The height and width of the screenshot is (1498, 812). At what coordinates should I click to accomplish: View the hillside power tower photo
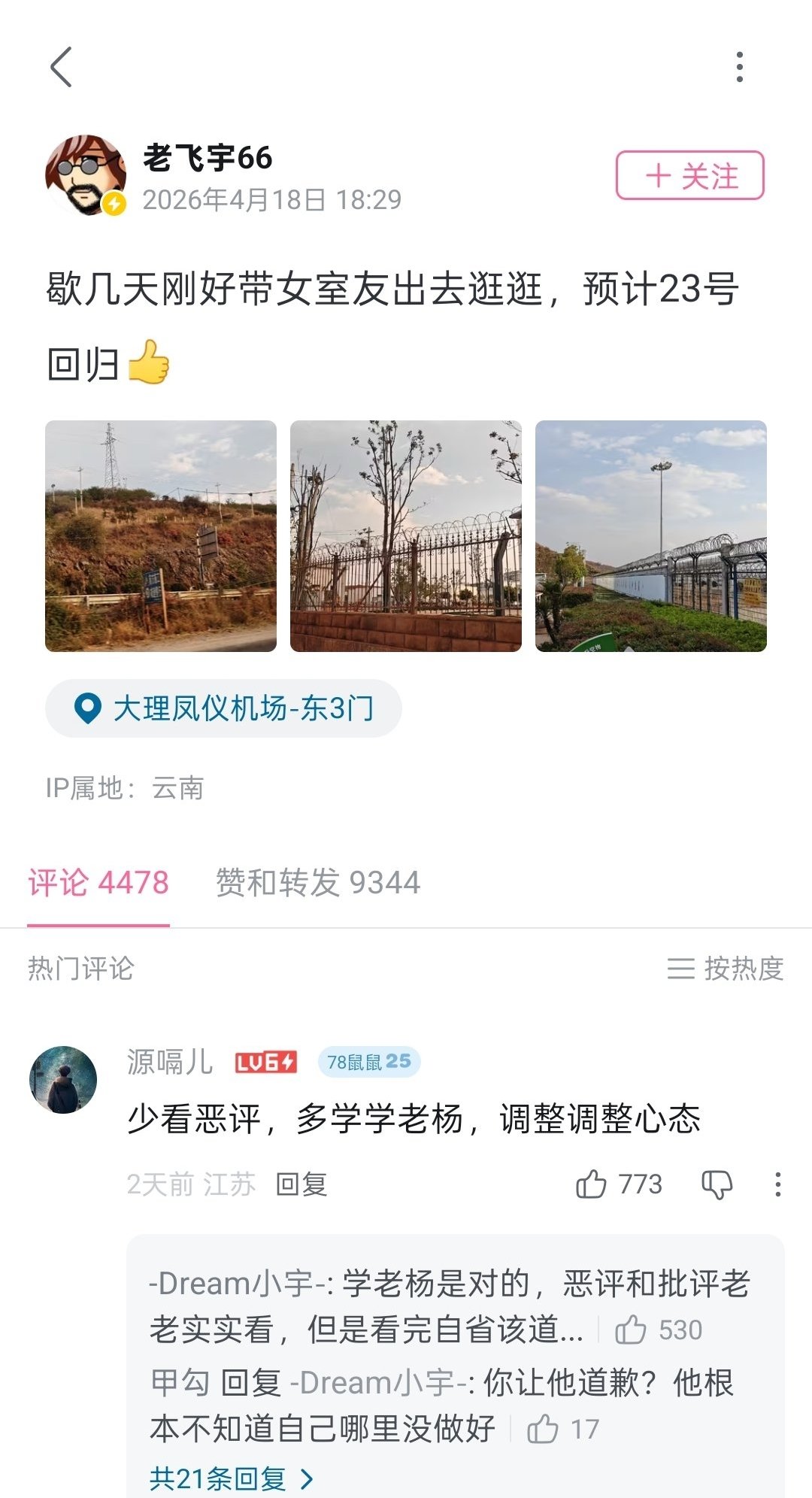tap(161, 535)
